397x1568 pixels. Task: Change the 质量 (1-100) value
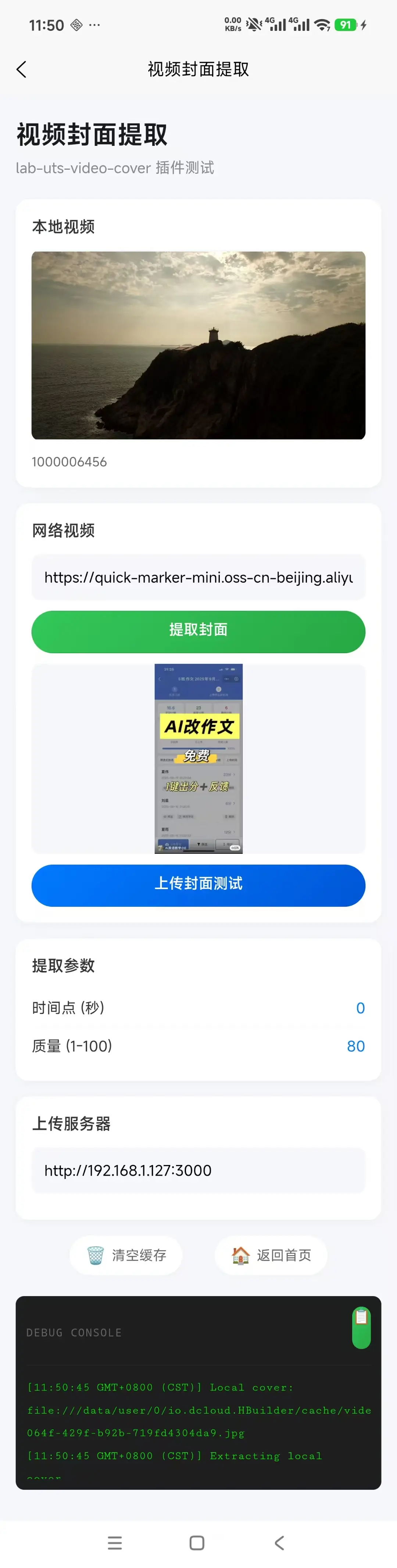(355, 1046)
